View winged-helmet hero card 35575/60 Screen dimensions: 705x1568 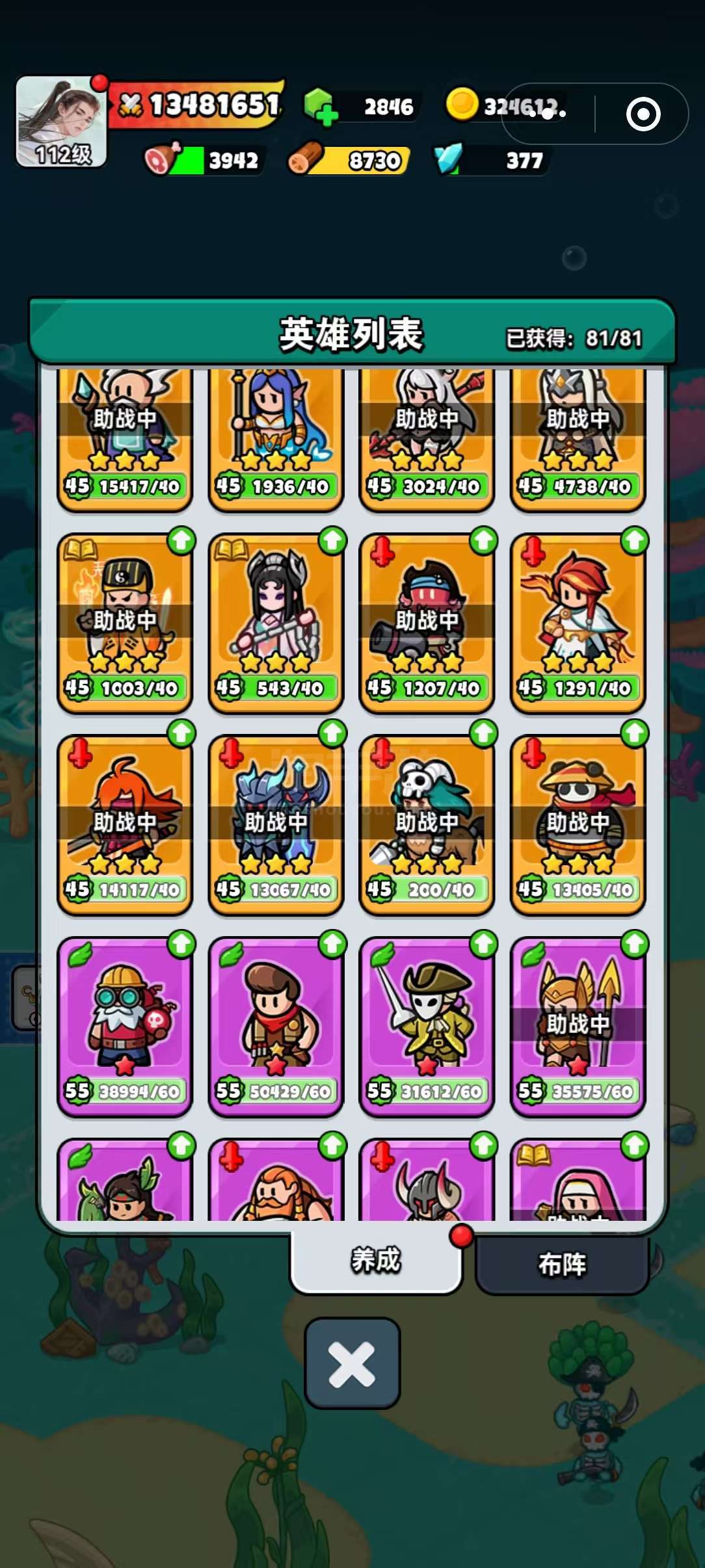pos(577,1027)
